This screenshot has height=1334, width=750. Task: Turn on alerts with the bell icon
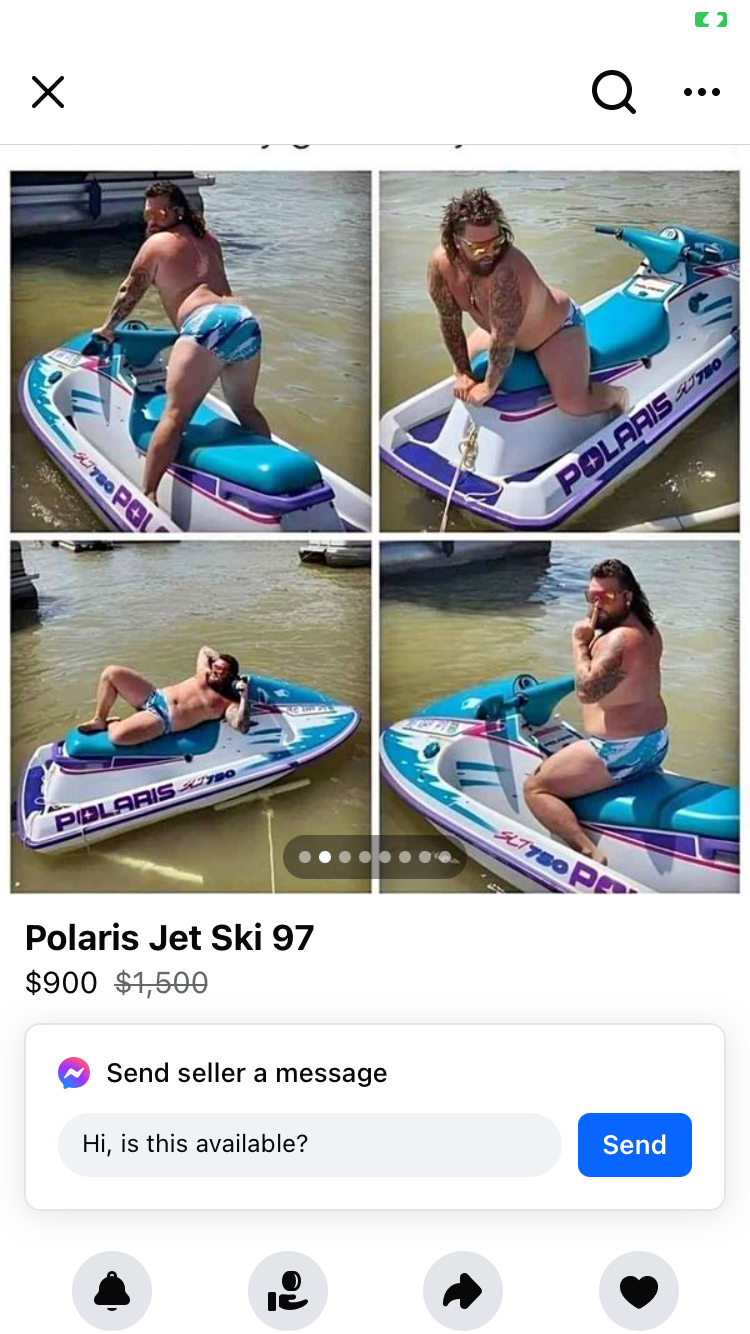point(112,1291)
